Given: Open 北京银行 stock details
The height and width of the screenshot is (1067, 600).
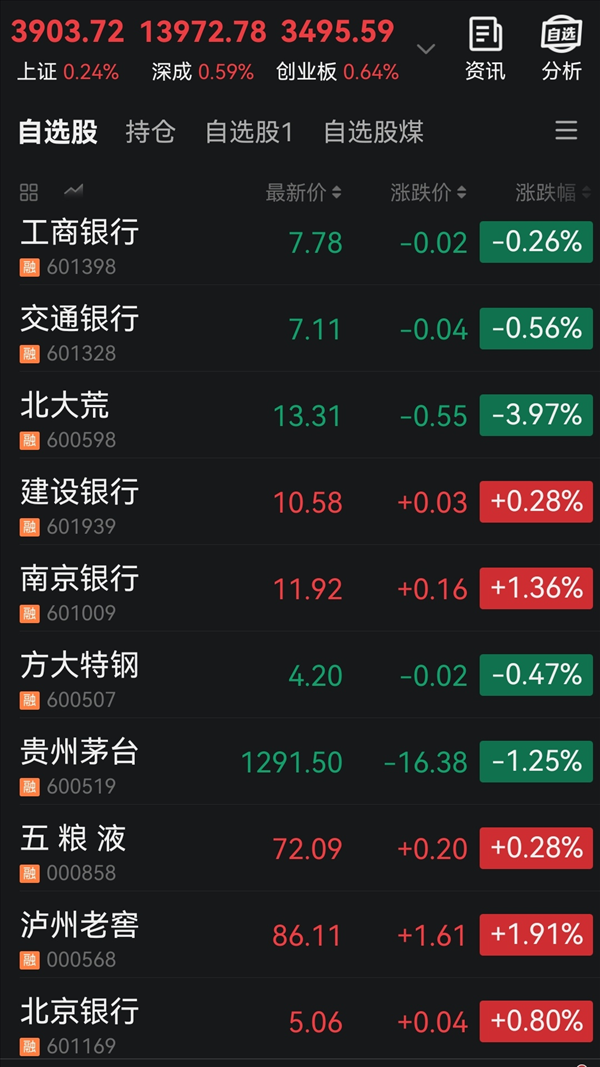Looking at the screenshot, I should (300, 1021).
